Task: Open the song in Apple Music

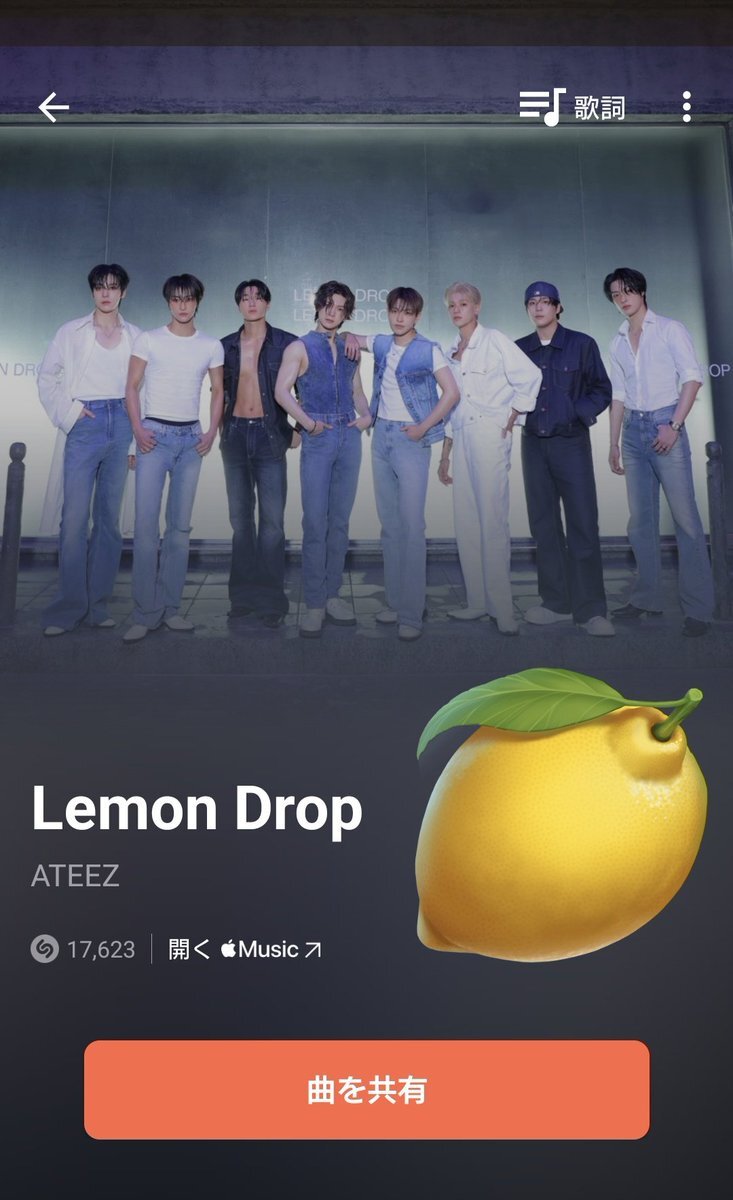Action: pos(245,949)
